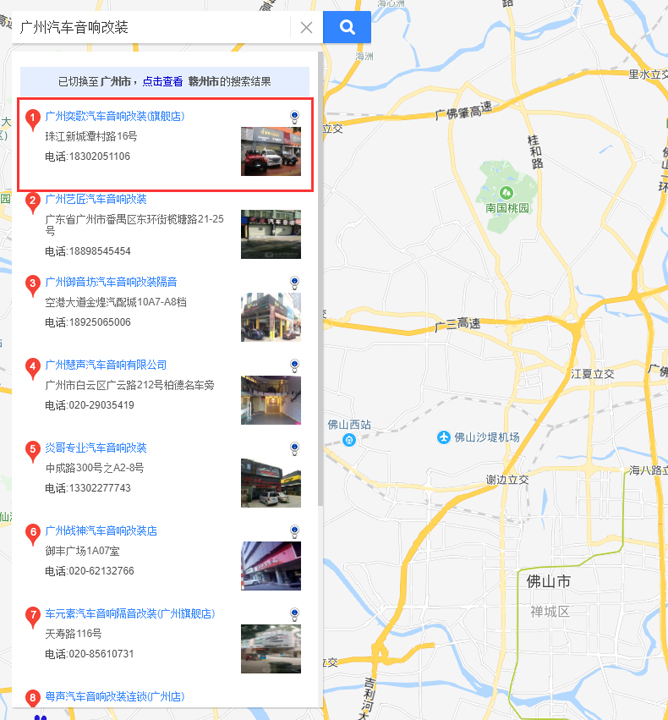Tap the search box with 广州汽车音响改装
This screenshot has height=720, width=668.
pyautogui.click(x=150, y=28)
